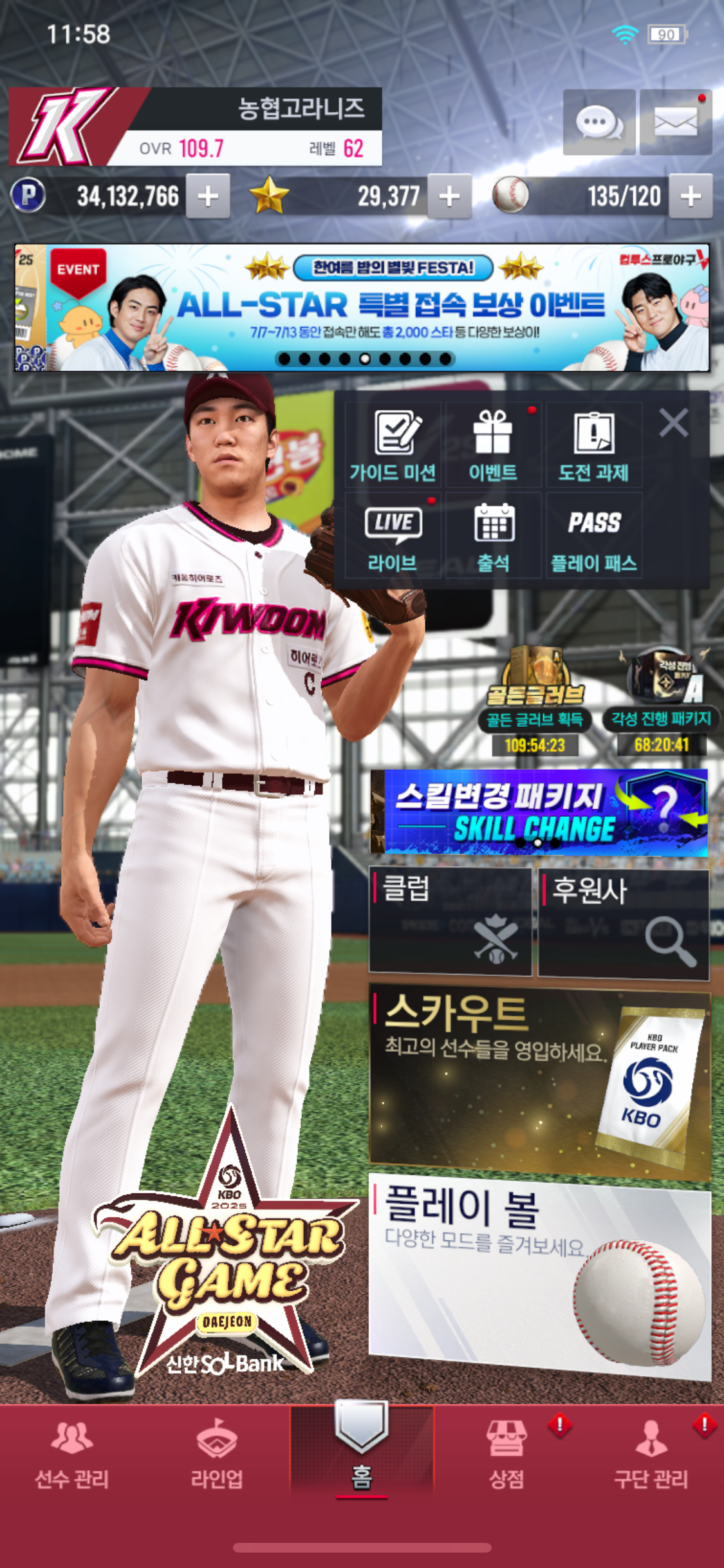This screenshot has width=724, height=1568.
Task: Add more stars with the plus button
Action: click(449, 196)
